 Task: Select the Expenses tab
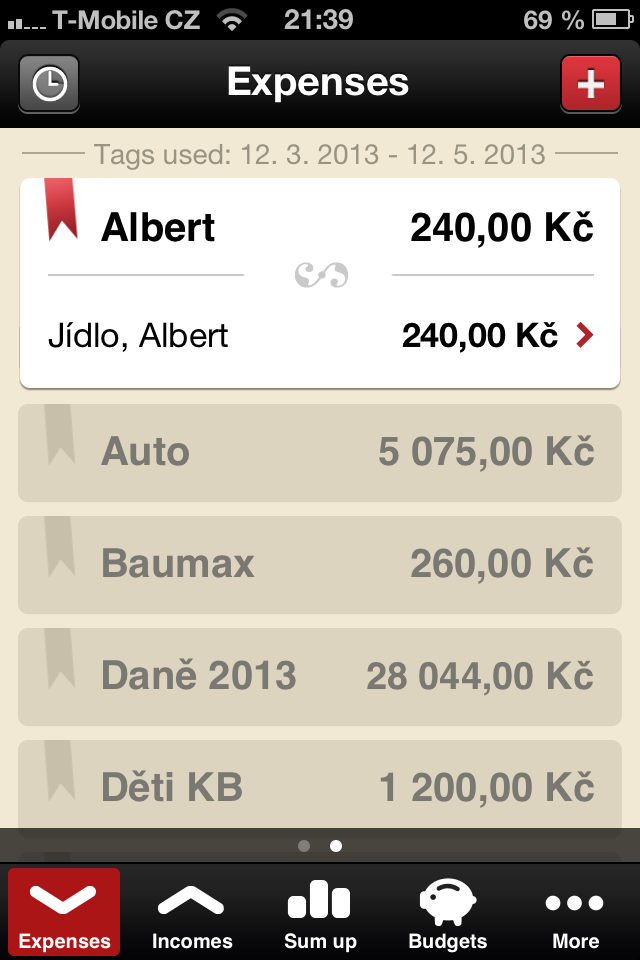64,912
